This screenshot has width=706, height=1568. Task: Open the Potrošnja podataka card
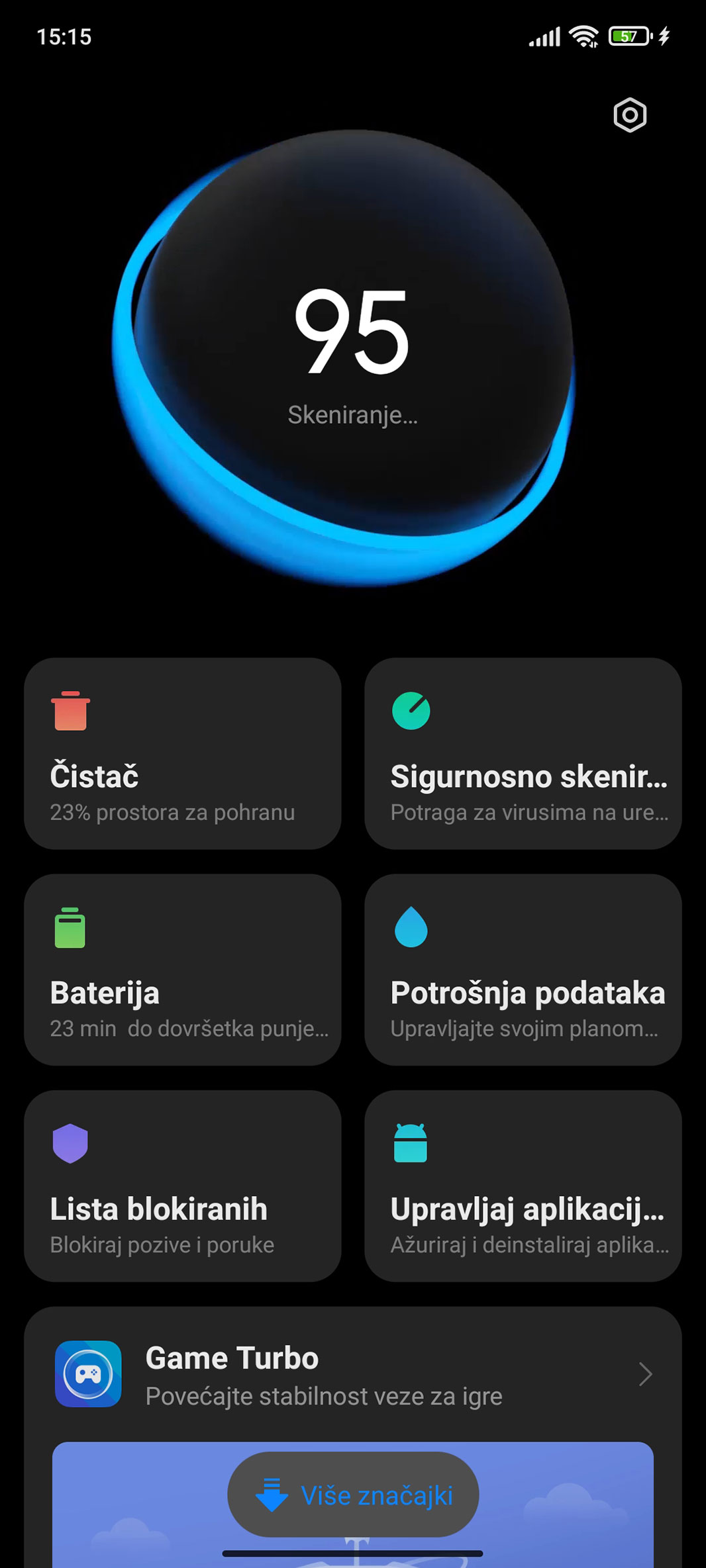pyautogui.click(x=523, y=970)
